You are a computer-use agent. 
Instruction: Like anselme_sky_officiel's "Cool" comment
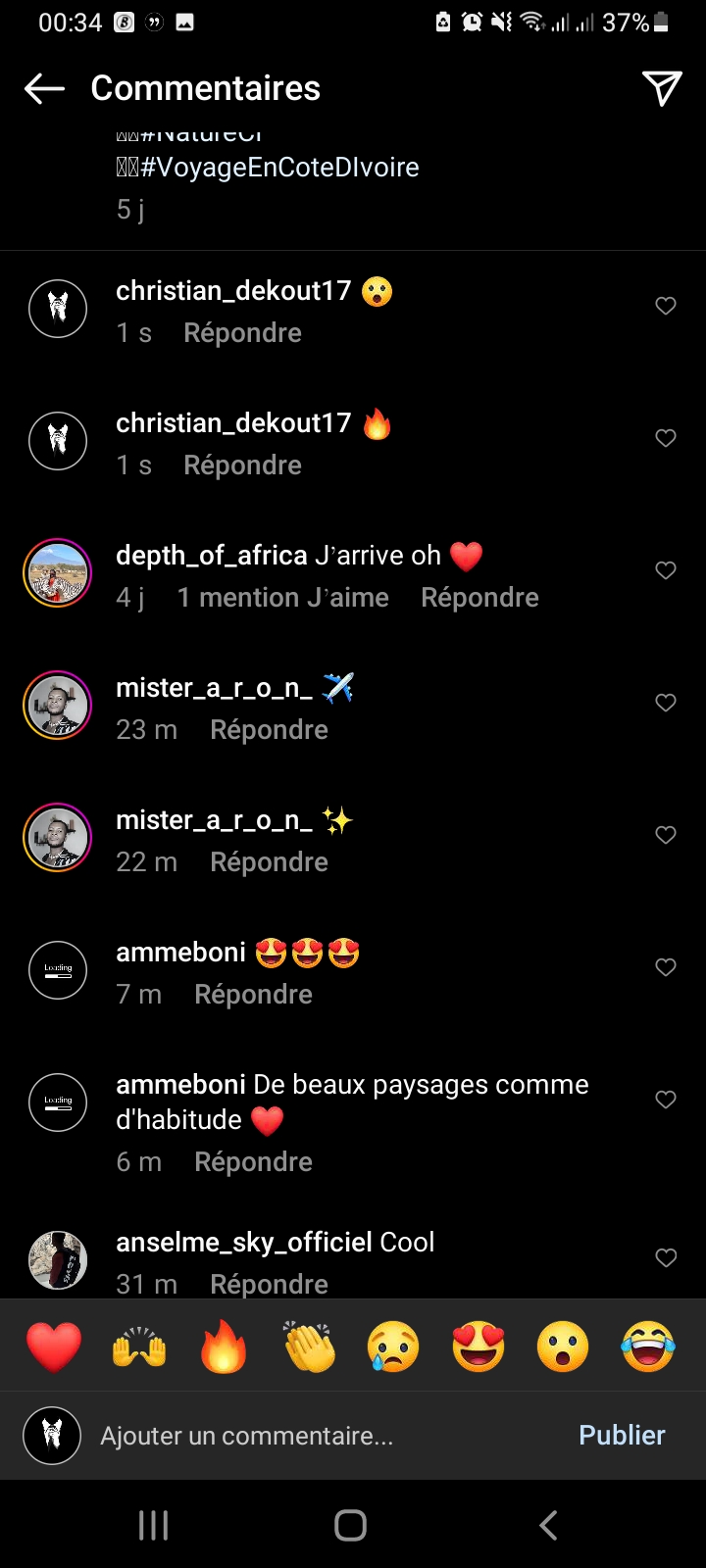666,1257
